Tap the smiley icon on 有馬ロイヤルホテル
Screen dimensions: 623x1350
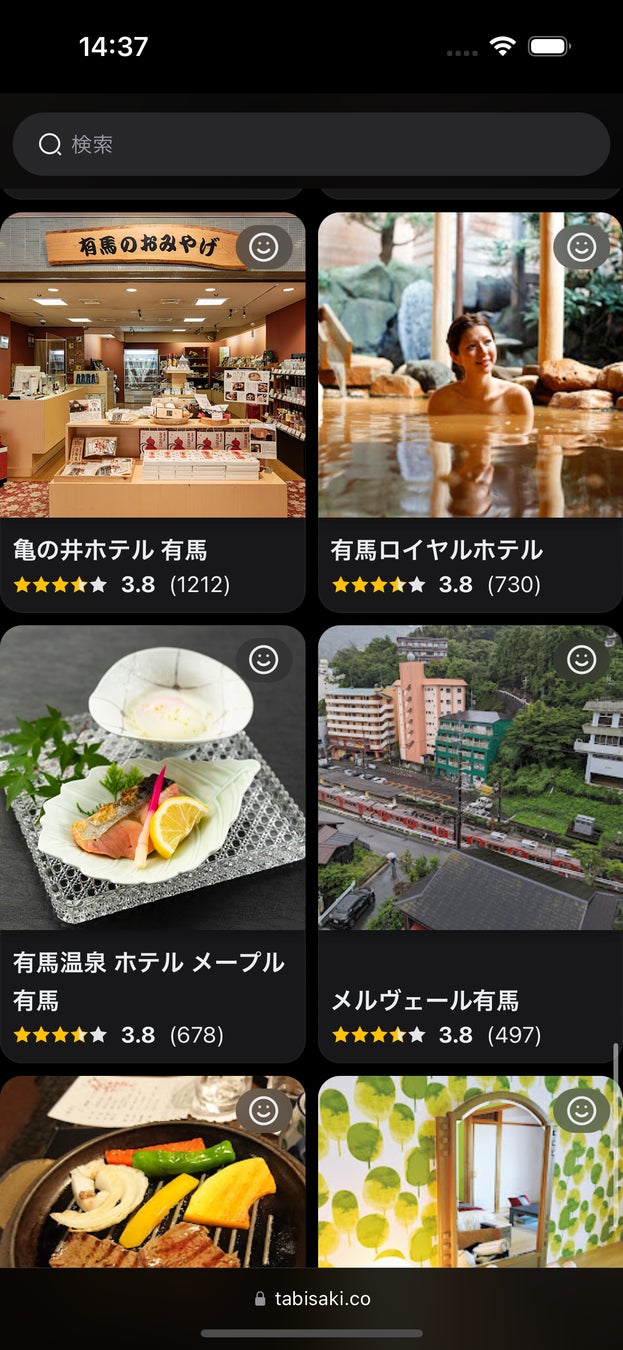(x=581, y=247)
